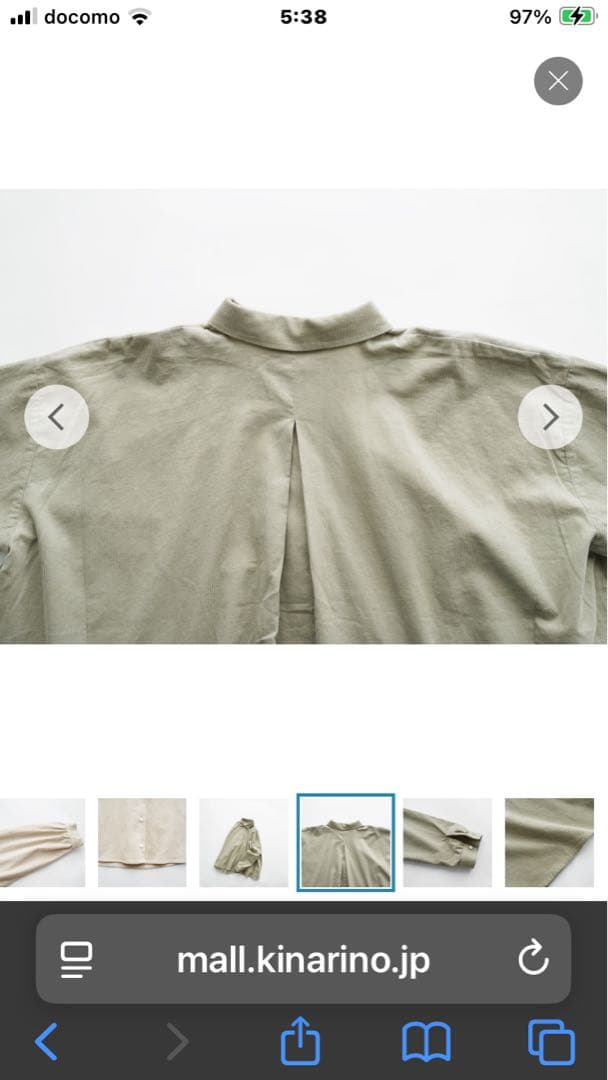This screenshot has width=608, height=1080.
Task: Tap the mall.kinarino.jp address field
Action: pos(303,960)
